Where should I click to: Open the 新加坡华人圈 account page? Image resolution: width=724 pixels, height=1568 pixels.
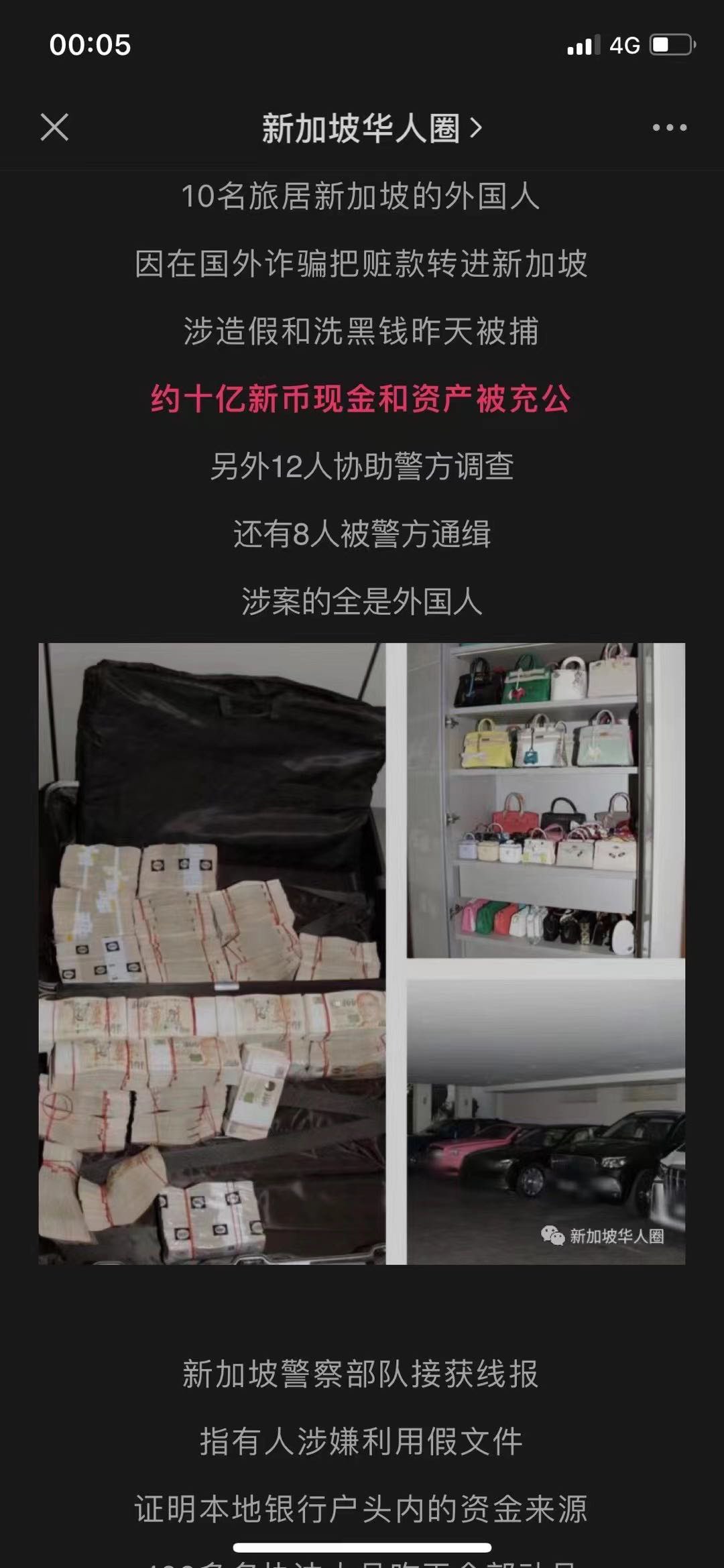371,128
